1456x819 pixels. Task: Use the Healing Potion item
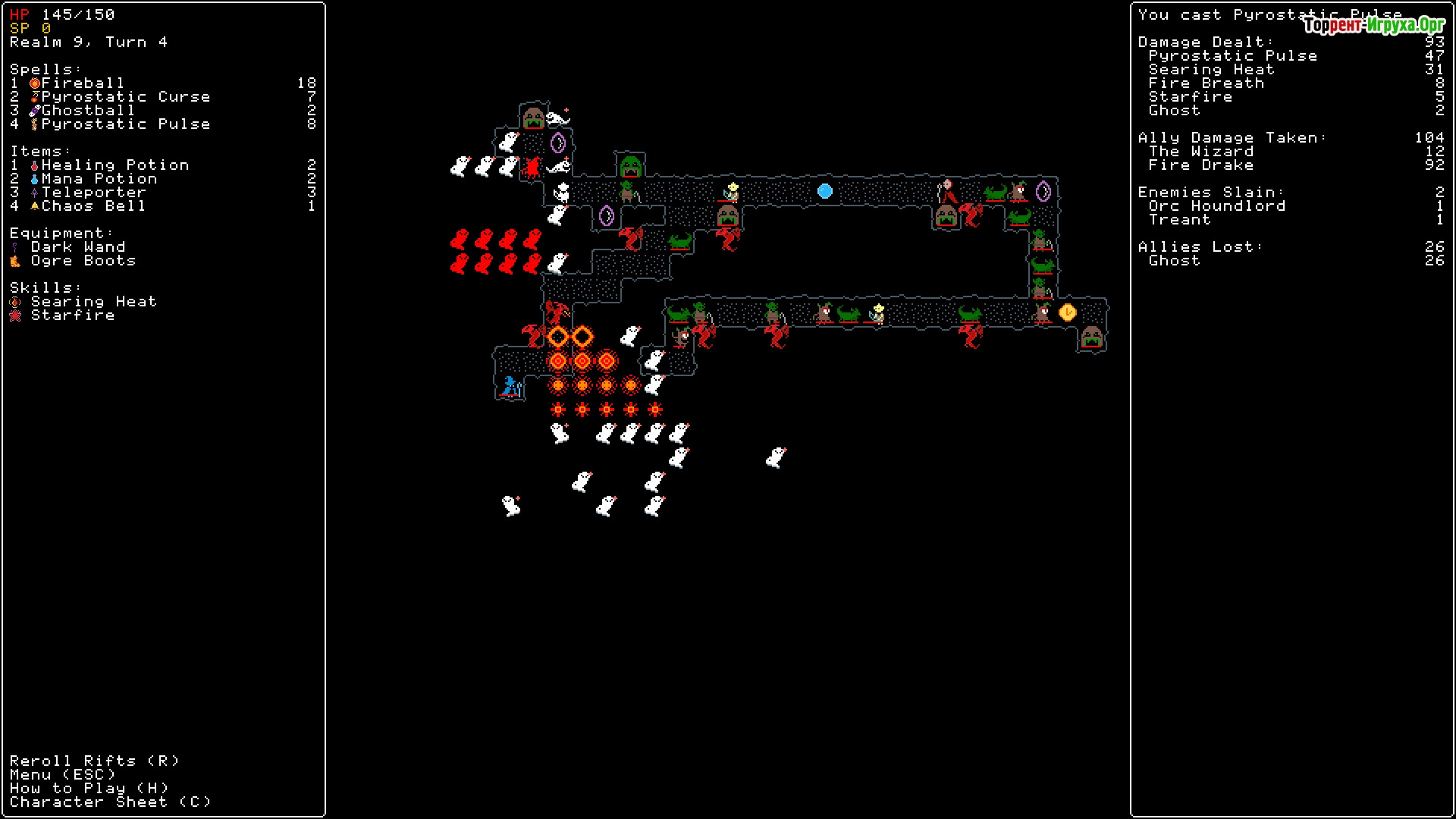(115, 165)
